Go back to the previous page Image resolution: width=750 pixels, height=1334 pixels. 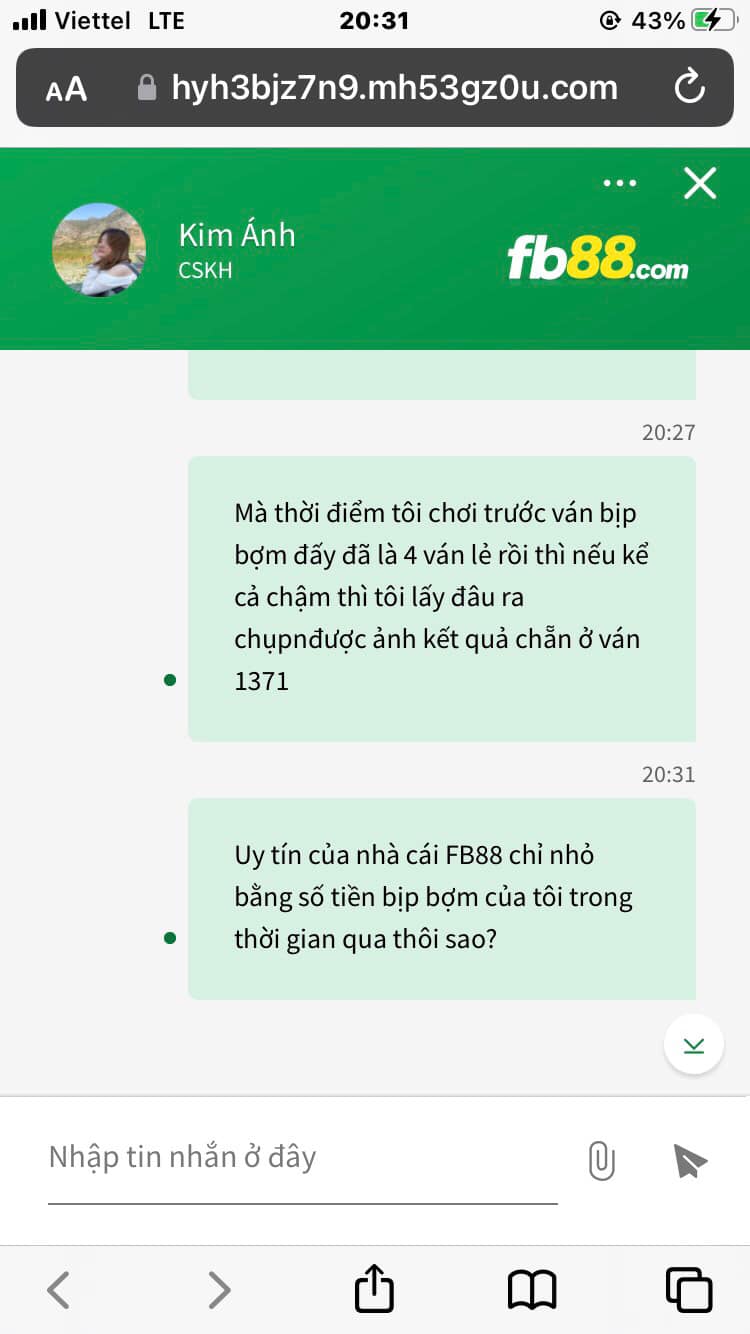click(x=59, y=1289)
